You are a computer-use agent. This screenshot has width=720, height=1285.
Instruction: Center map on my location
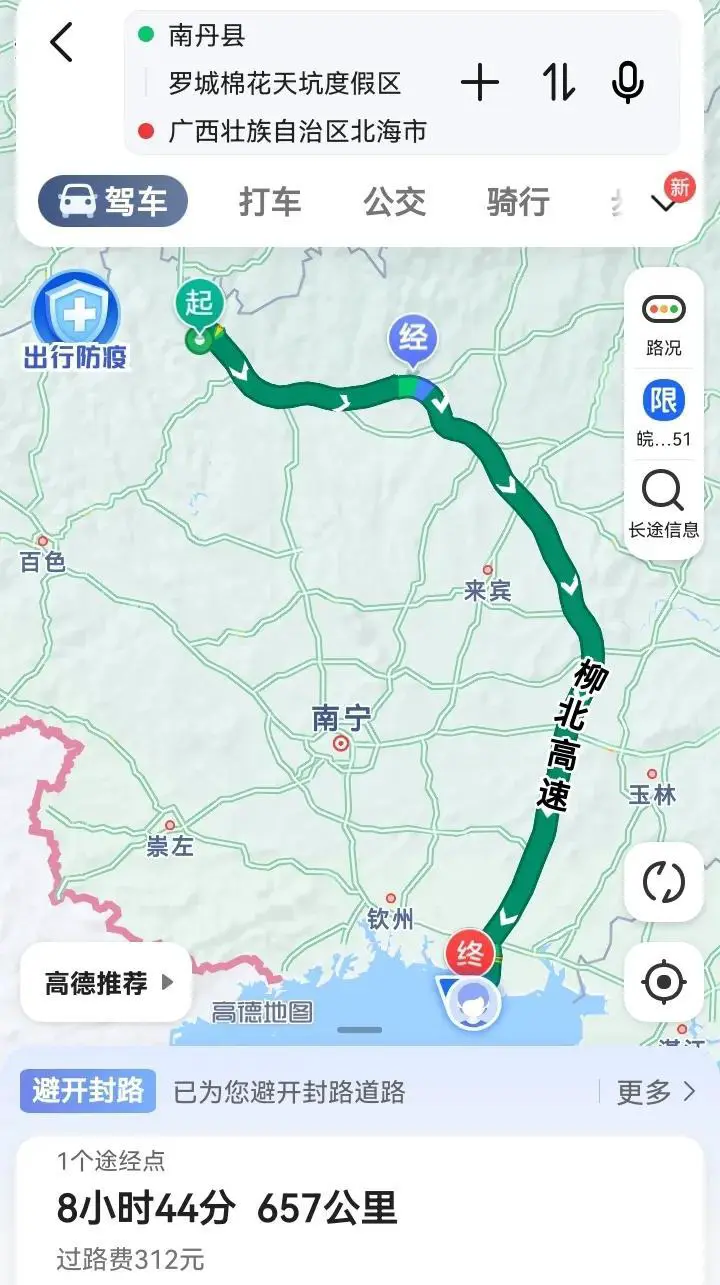click(x=663, y=982)
